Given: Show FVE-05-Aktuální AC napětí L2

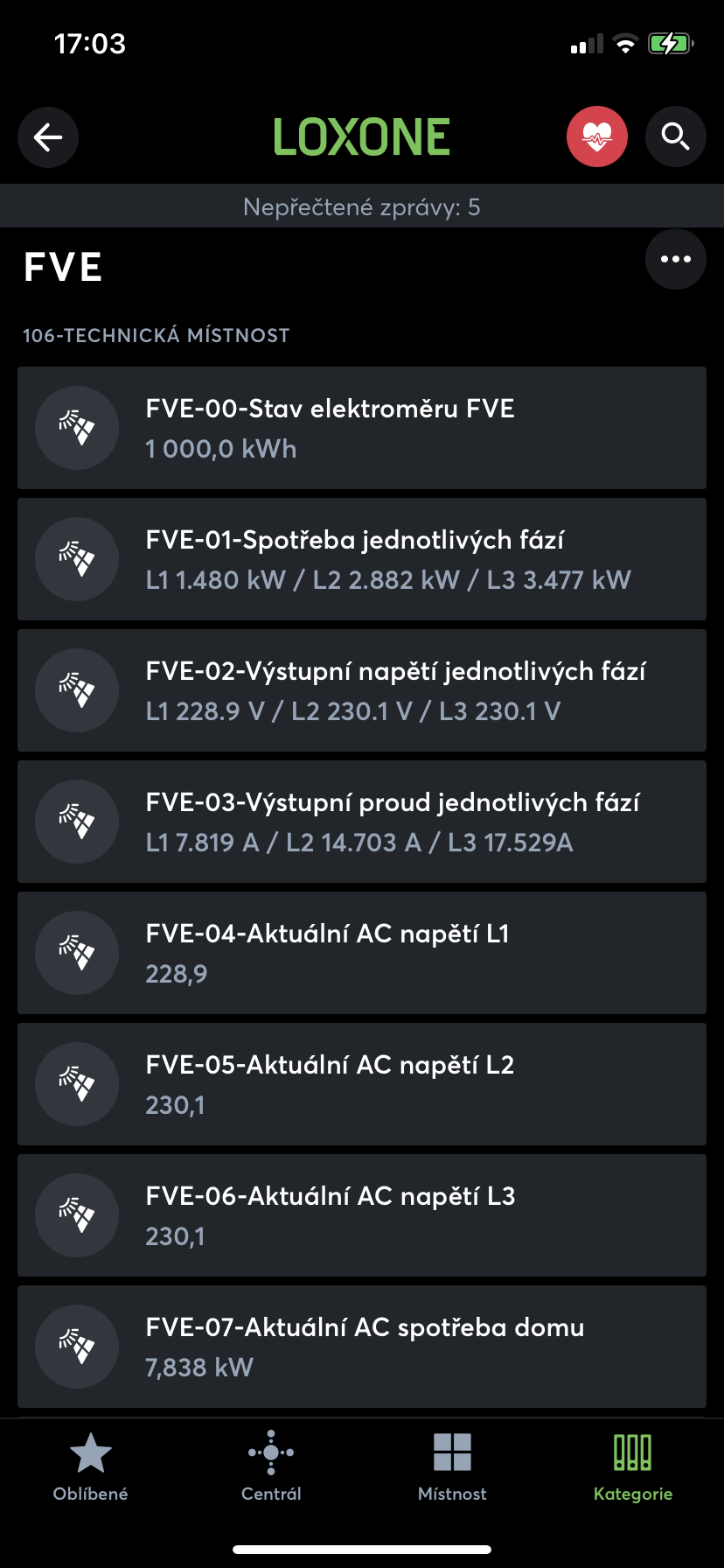Looking at the screenshot, I should [x=362, y=1084].
